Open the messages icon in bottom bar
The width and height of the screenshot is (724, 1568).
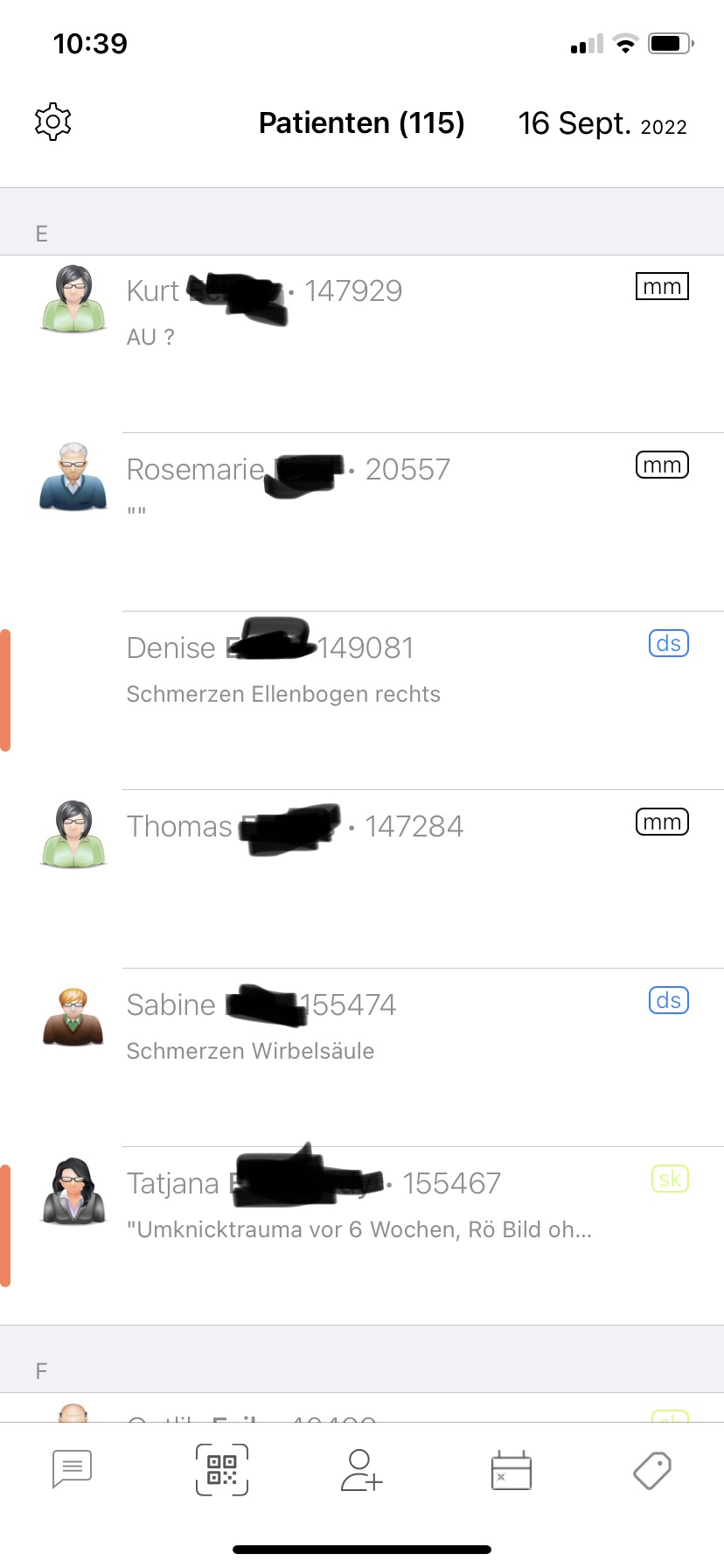coord(72,1469)
